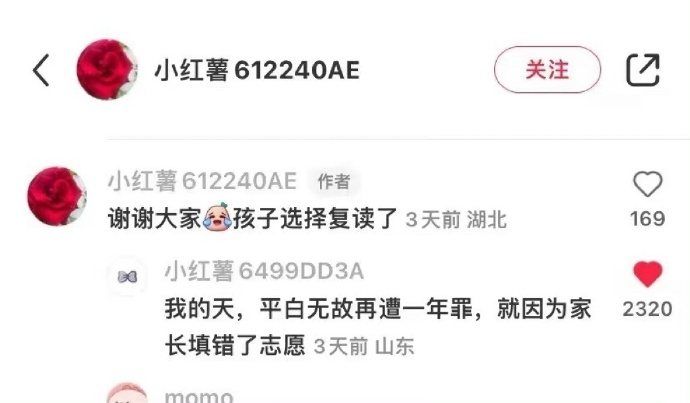
Task: Like the author's comment about 复读
Action: (648, 184)
